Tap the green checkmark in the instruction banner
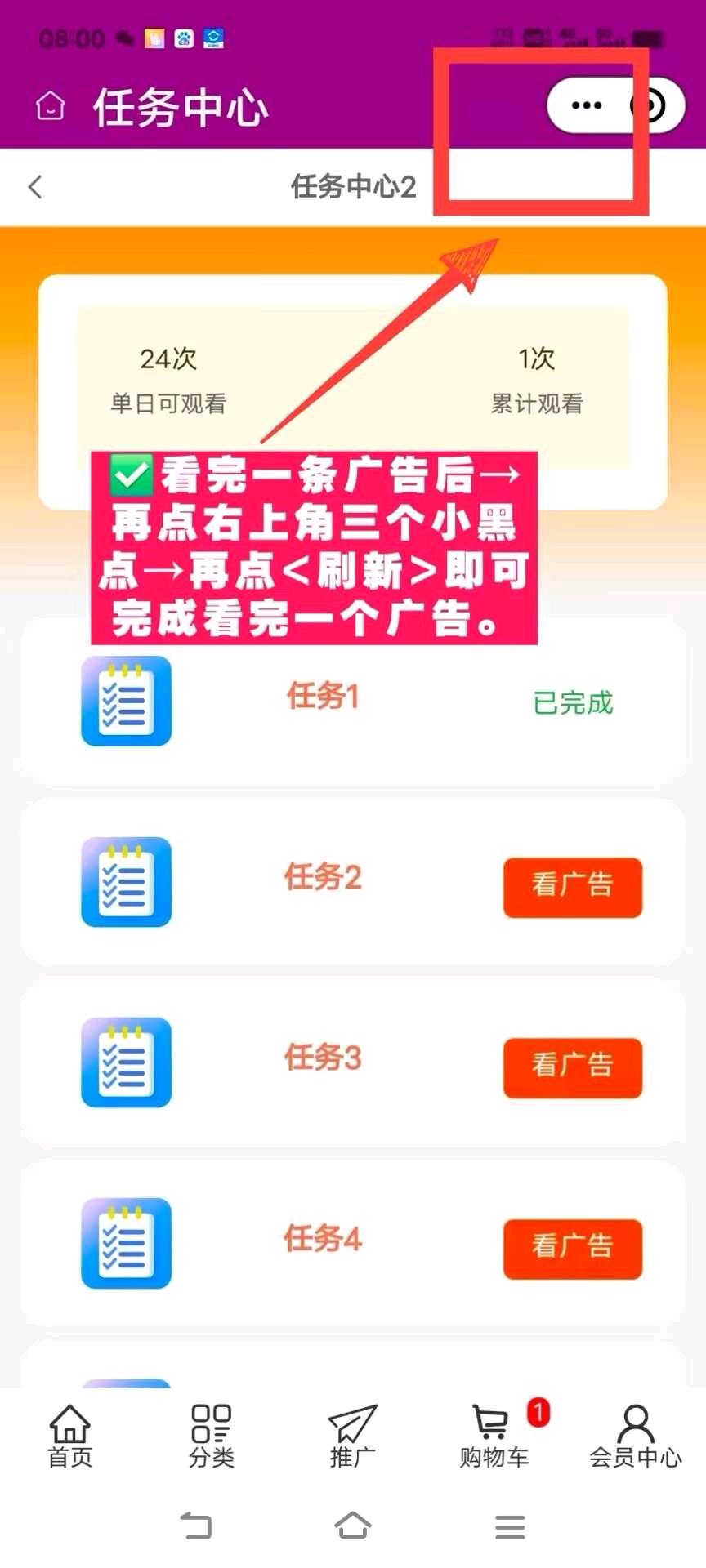Image resolution: width=706 pixels, height=1568 pixels. click(128, 475)
